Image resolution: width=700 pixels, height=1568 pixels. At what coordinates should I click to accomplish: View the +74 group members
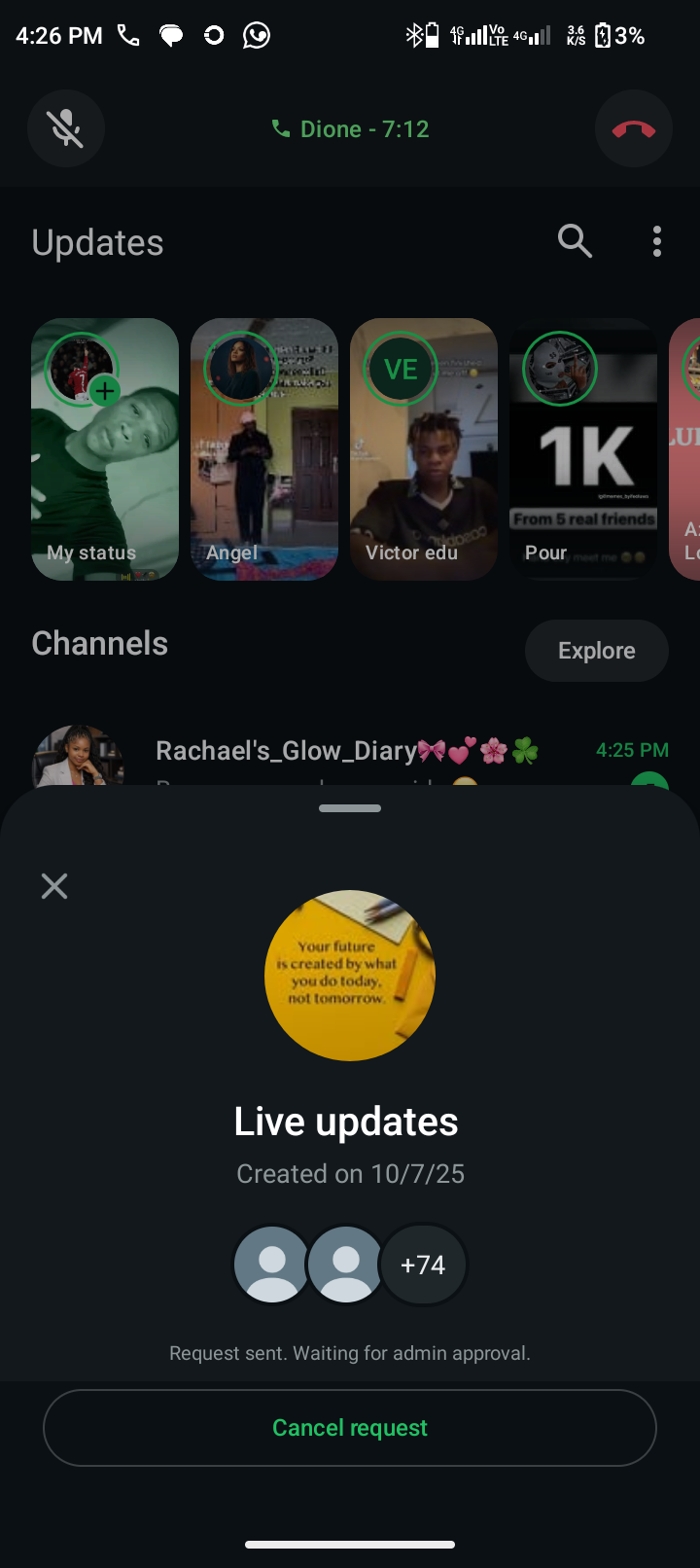[423, 1265]
